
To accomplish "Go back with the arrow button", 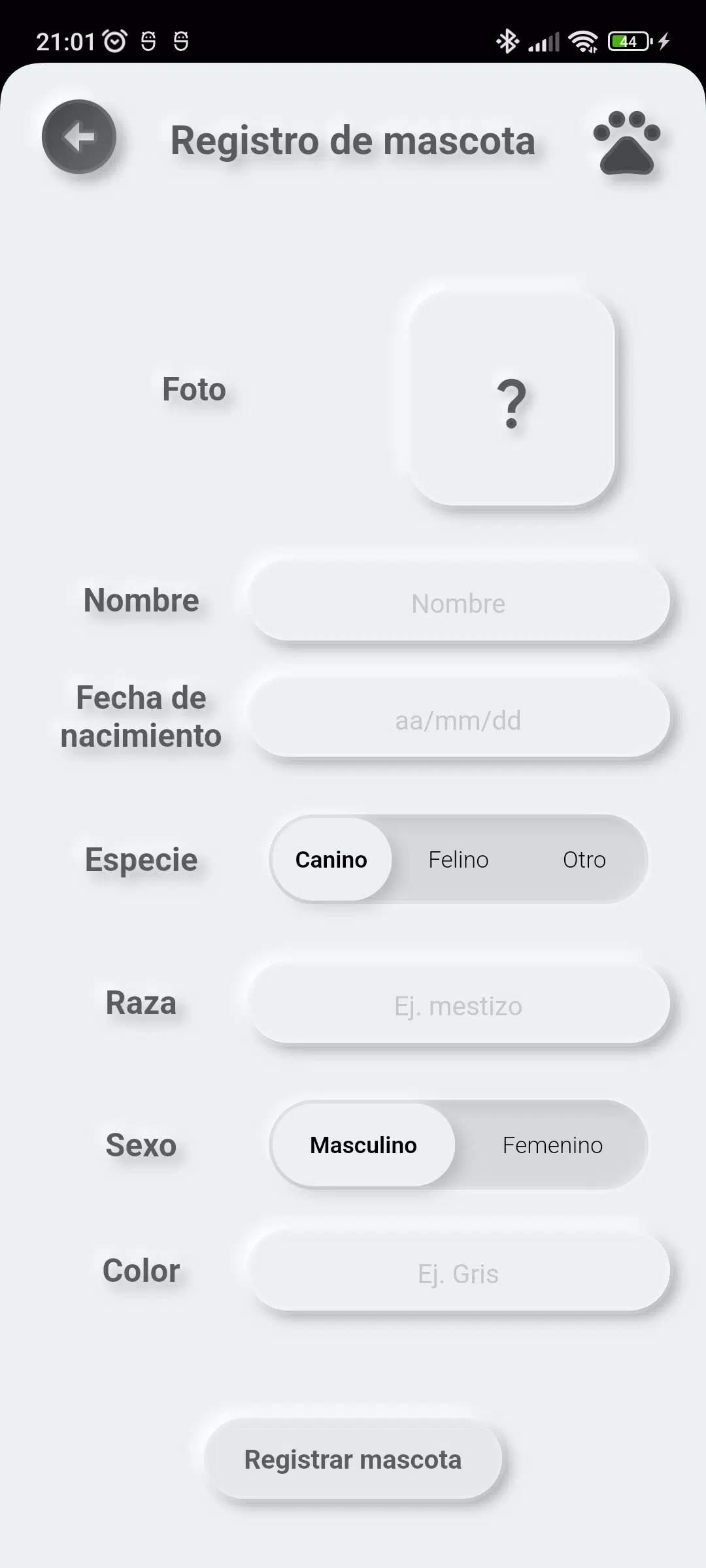I will point(79,137).
